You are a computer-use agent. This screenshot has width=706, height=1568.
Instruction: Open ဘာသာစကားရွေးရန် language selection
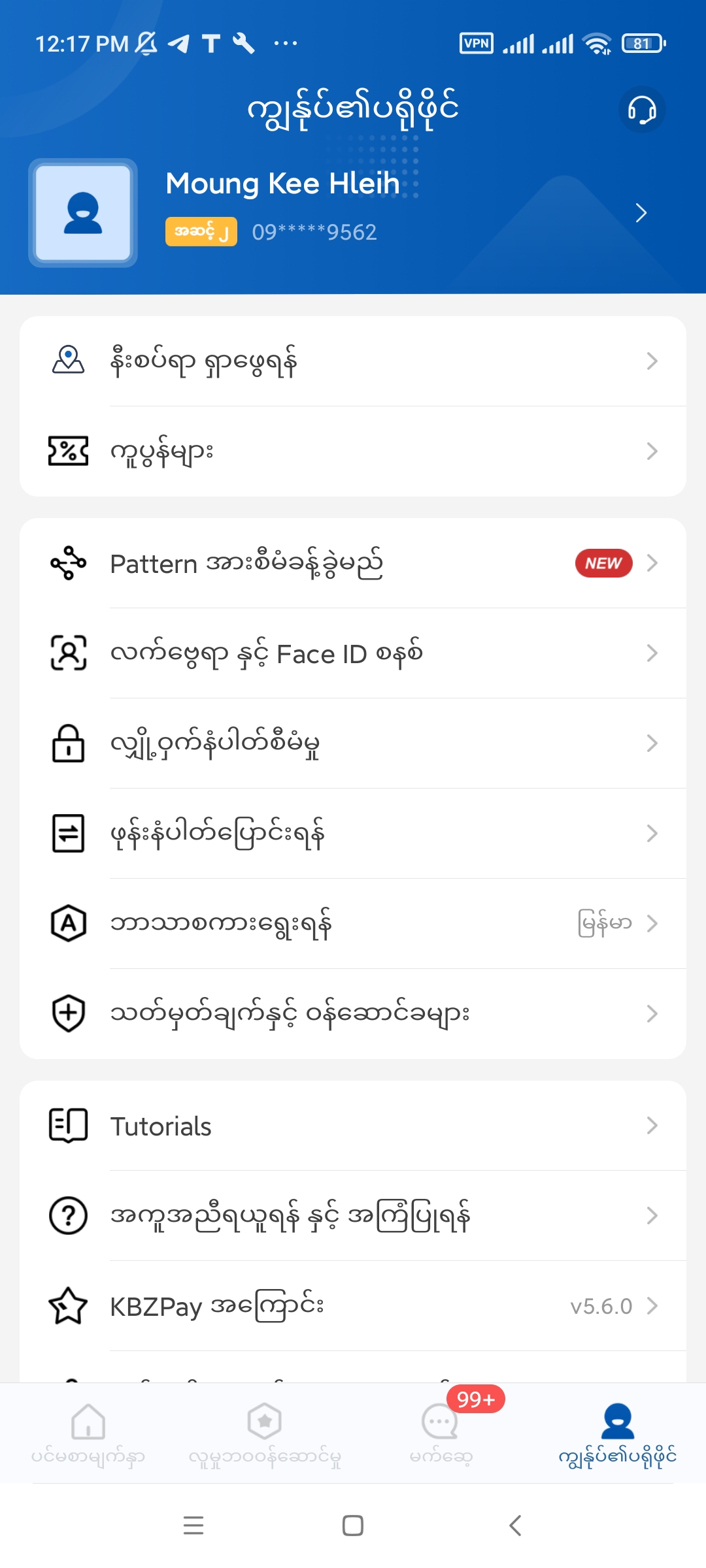353,924
